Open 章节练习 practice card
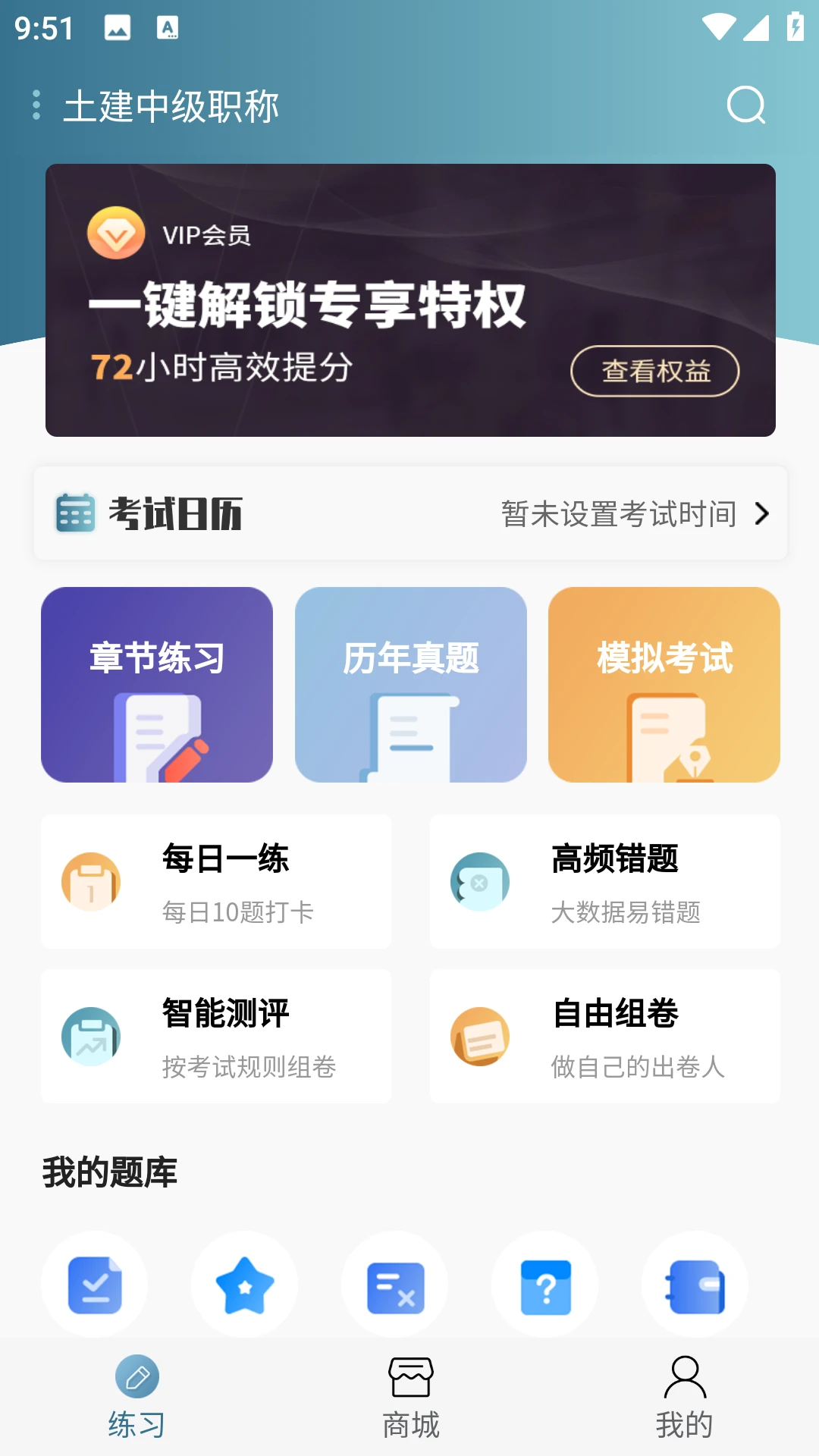Screen dimensions: 819x1456 pyautogui.click(x=156, y=684)
